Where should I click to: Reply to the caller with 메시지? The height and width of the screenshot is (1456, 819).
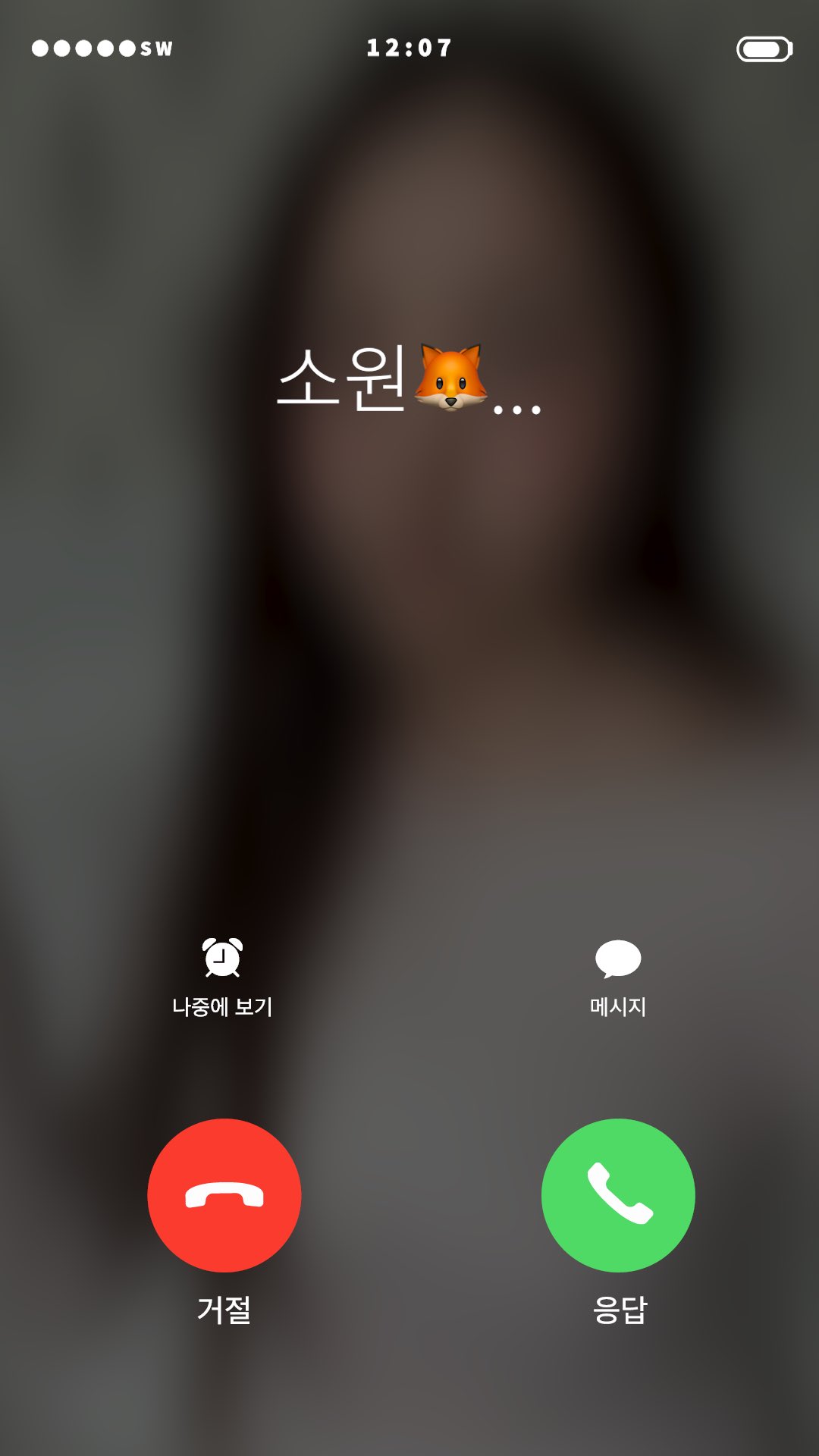click(618, 975)
